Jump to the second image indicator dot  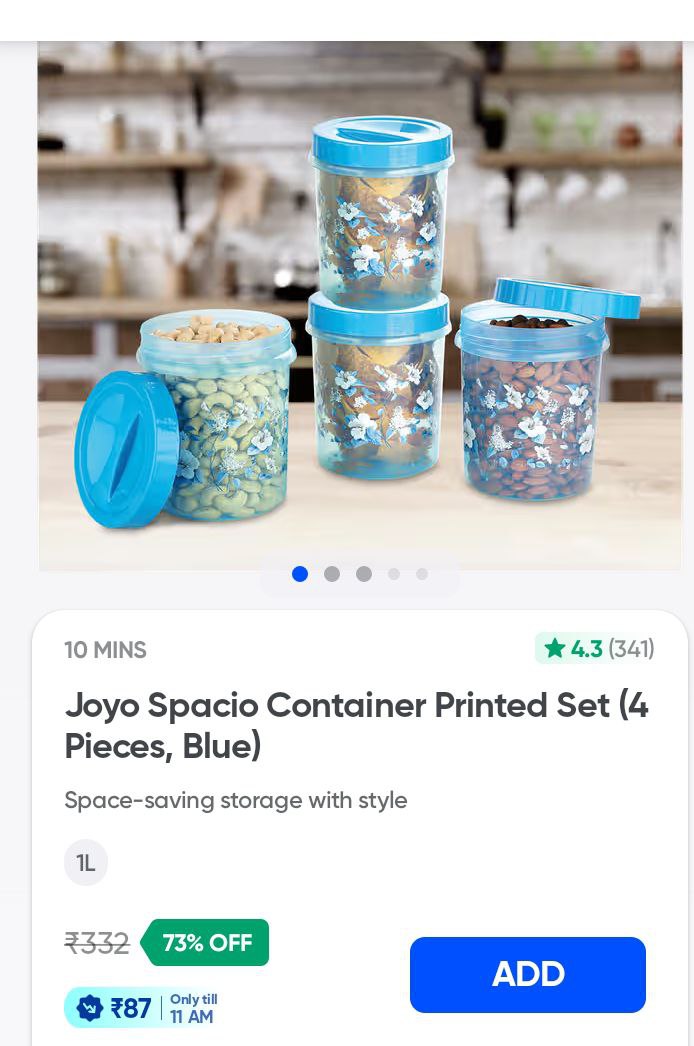332,574
